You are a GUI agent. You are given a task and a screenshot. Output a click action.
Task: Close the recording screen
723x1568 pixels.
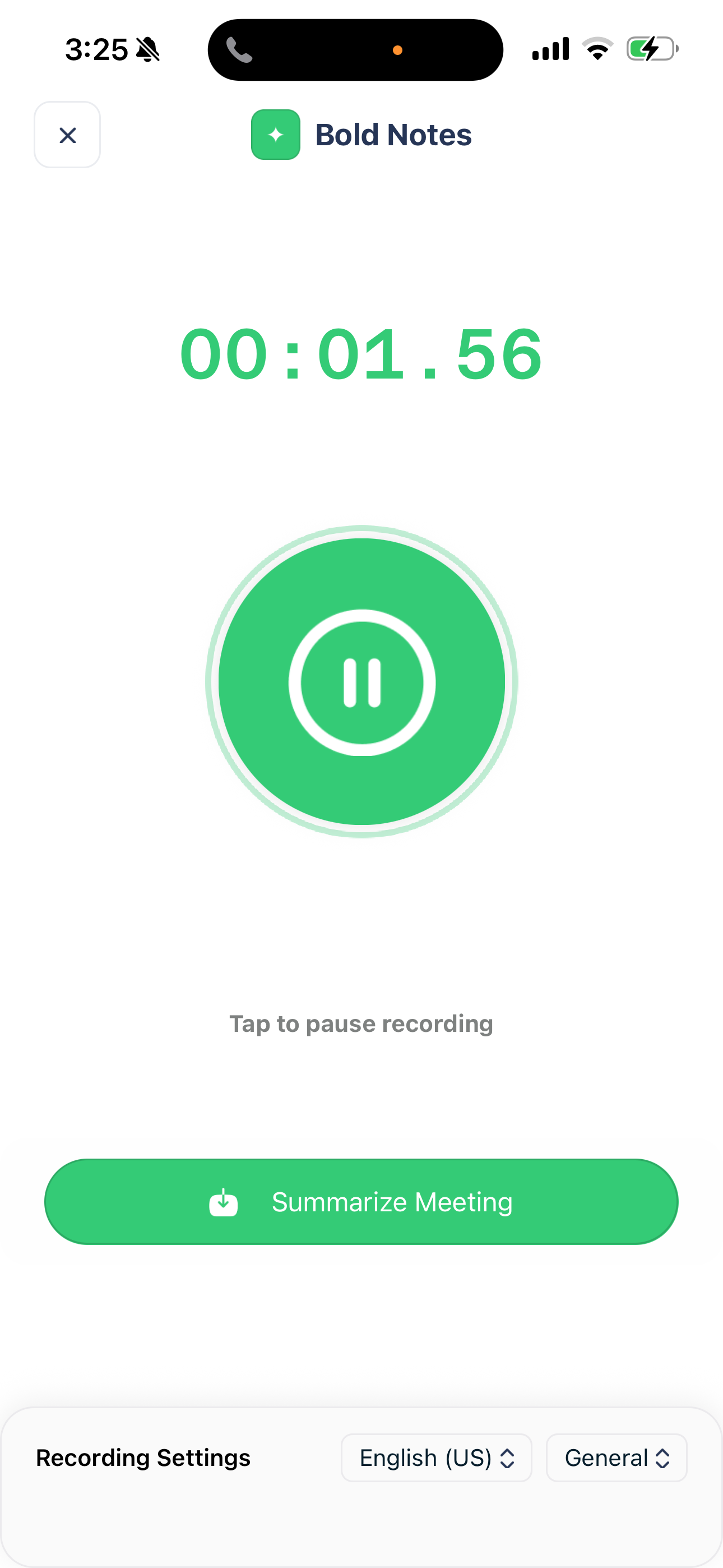68,135
